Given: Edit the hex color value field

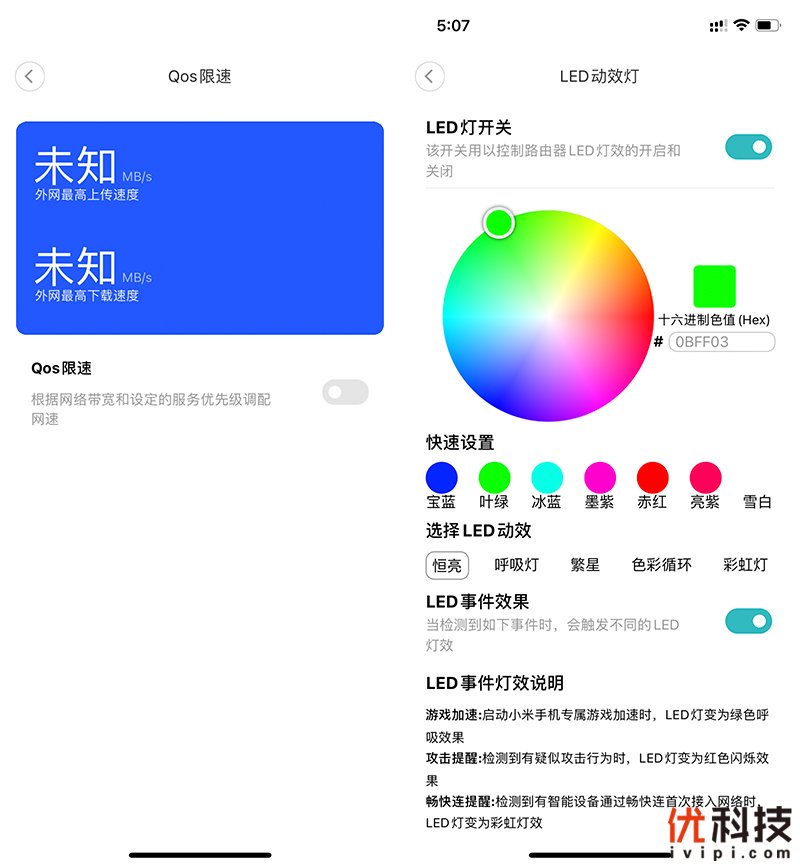Looking at the screenshot, I should (721, 342).
